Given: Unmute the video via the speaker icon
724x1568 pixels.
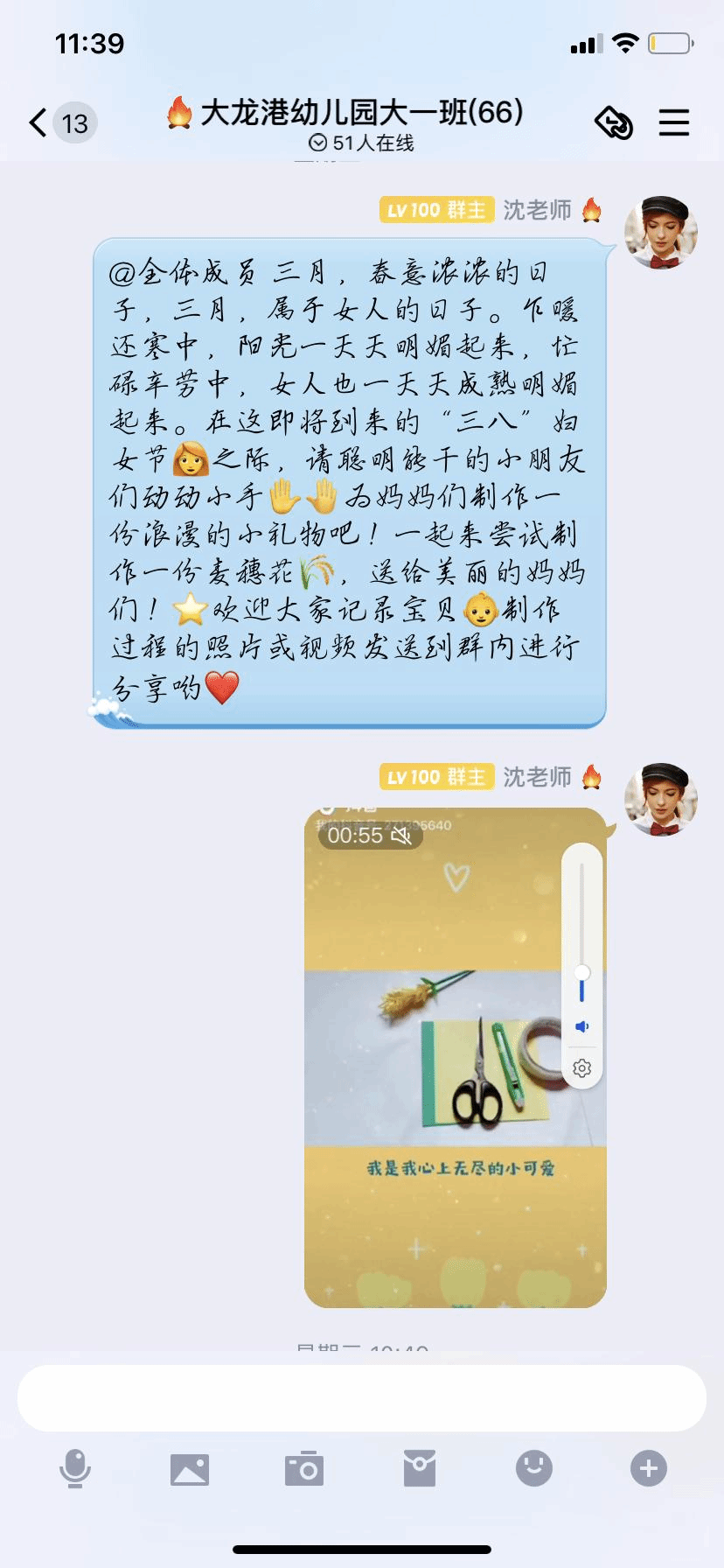Looking at the screenshot, I should (400, 836).
